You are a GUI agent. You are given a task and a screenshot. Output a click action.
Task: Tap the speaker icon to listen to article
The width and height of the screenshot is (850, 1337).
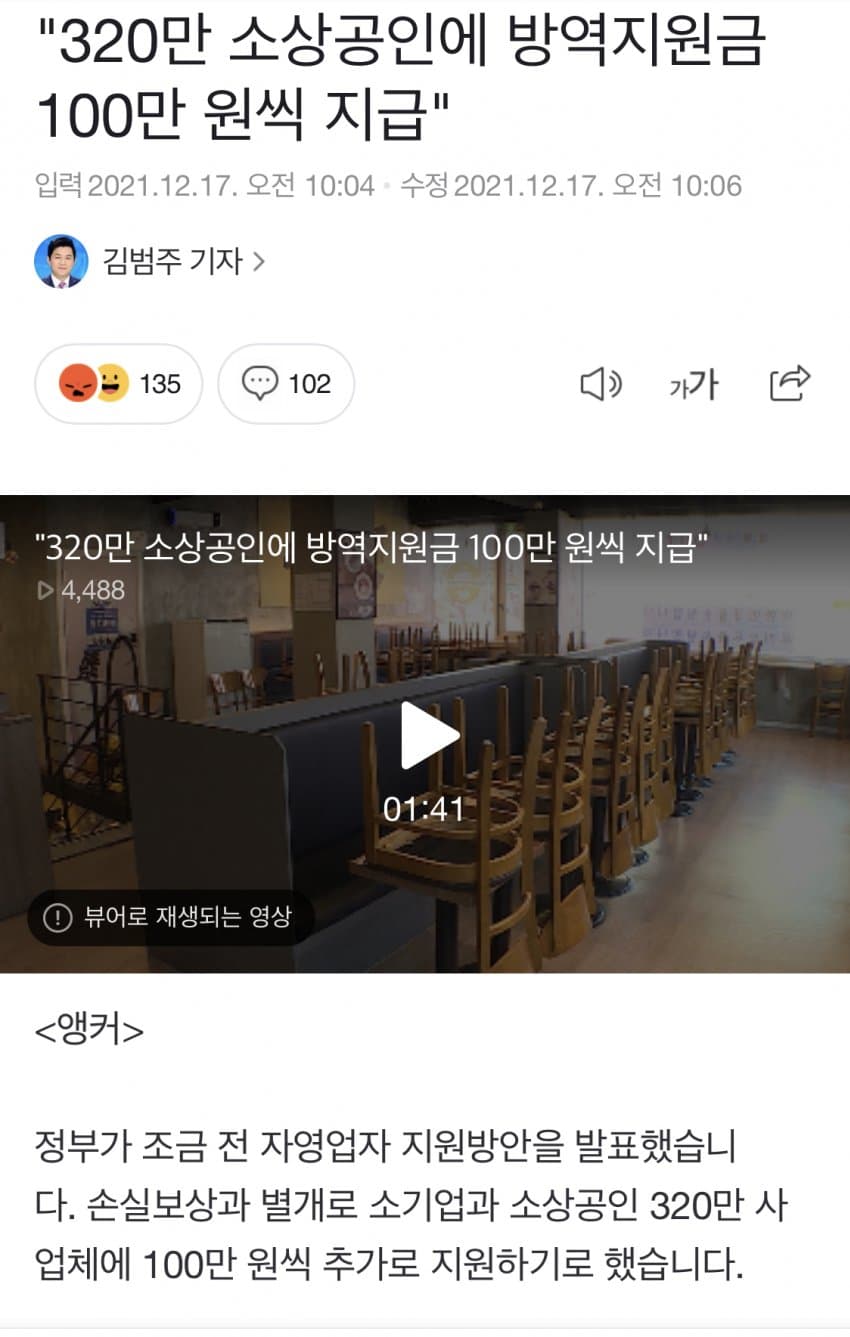601,384
